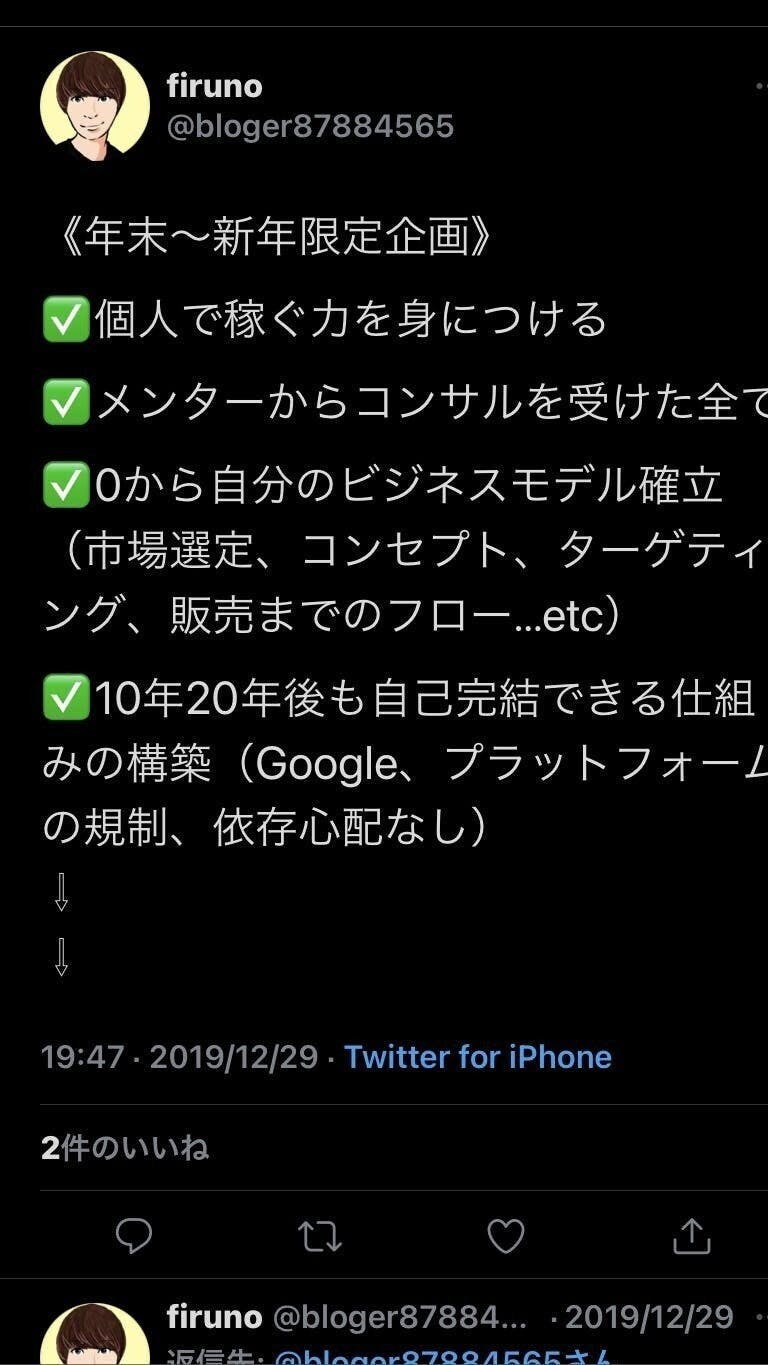
Task: Open the @bloger87884565 username
Action: tap(310, 126)
